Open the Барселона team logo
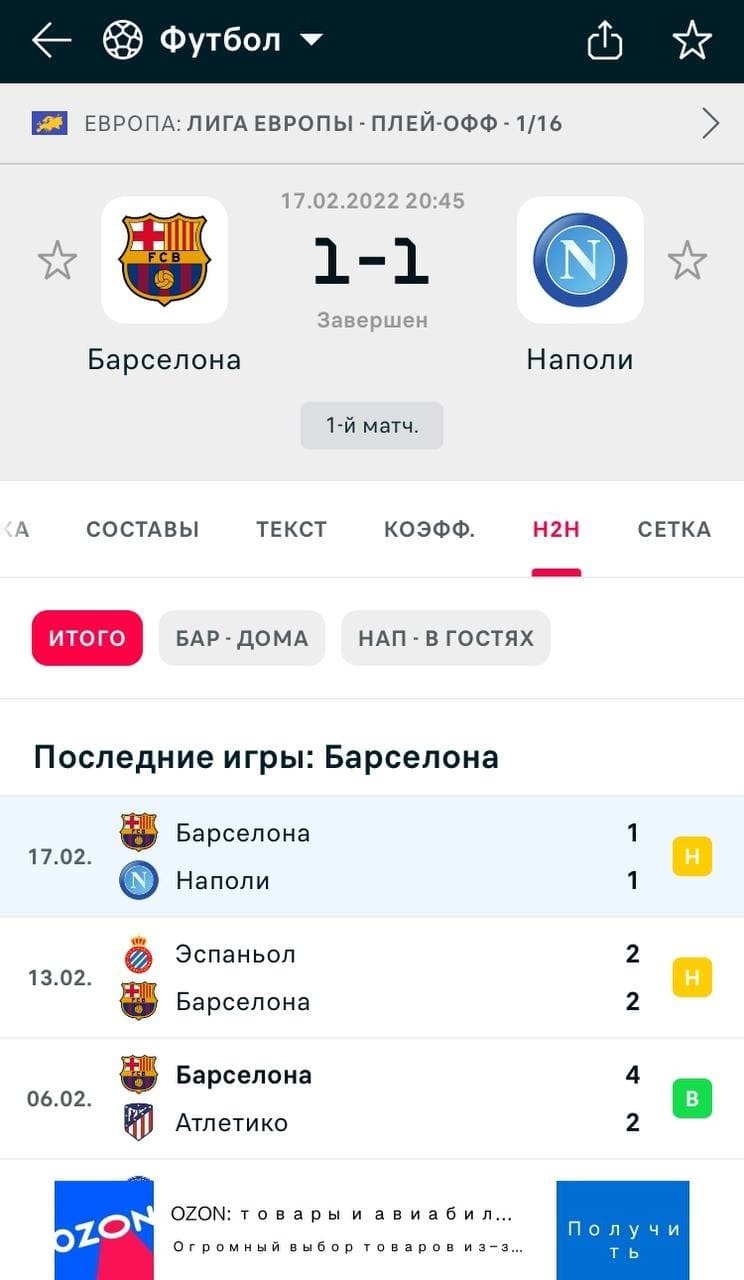This screenshot has width=744, height=1280. click(x=165, y=260)
